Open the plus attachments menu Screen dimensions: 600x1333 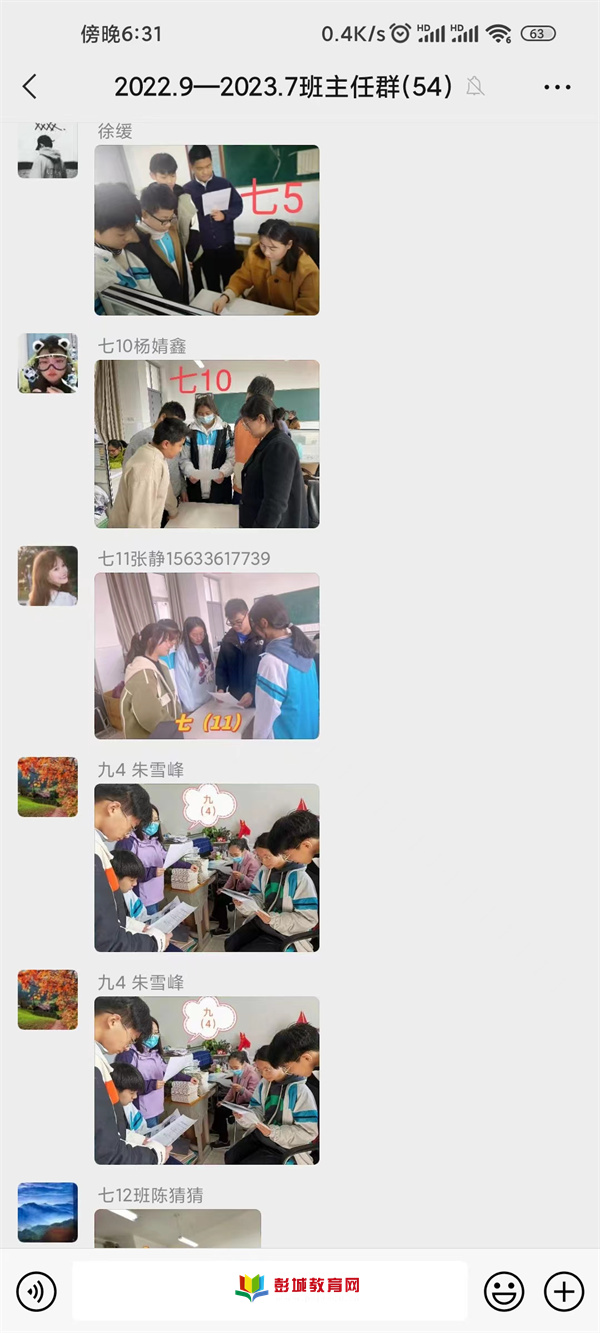click(x=564, y=1292)
